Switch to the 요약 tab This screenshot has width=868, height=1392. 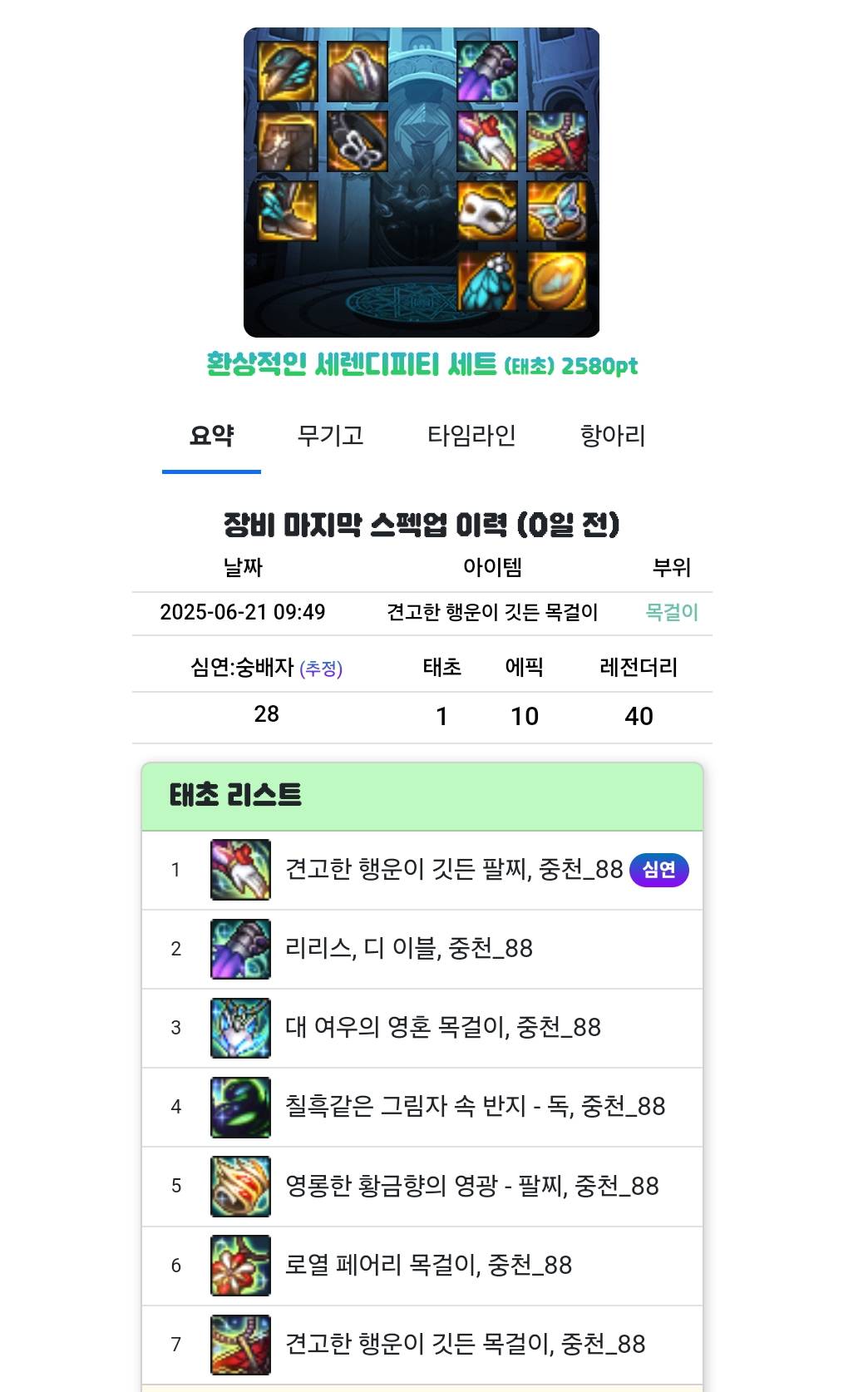pyautogui.click(x=211, y=436)
